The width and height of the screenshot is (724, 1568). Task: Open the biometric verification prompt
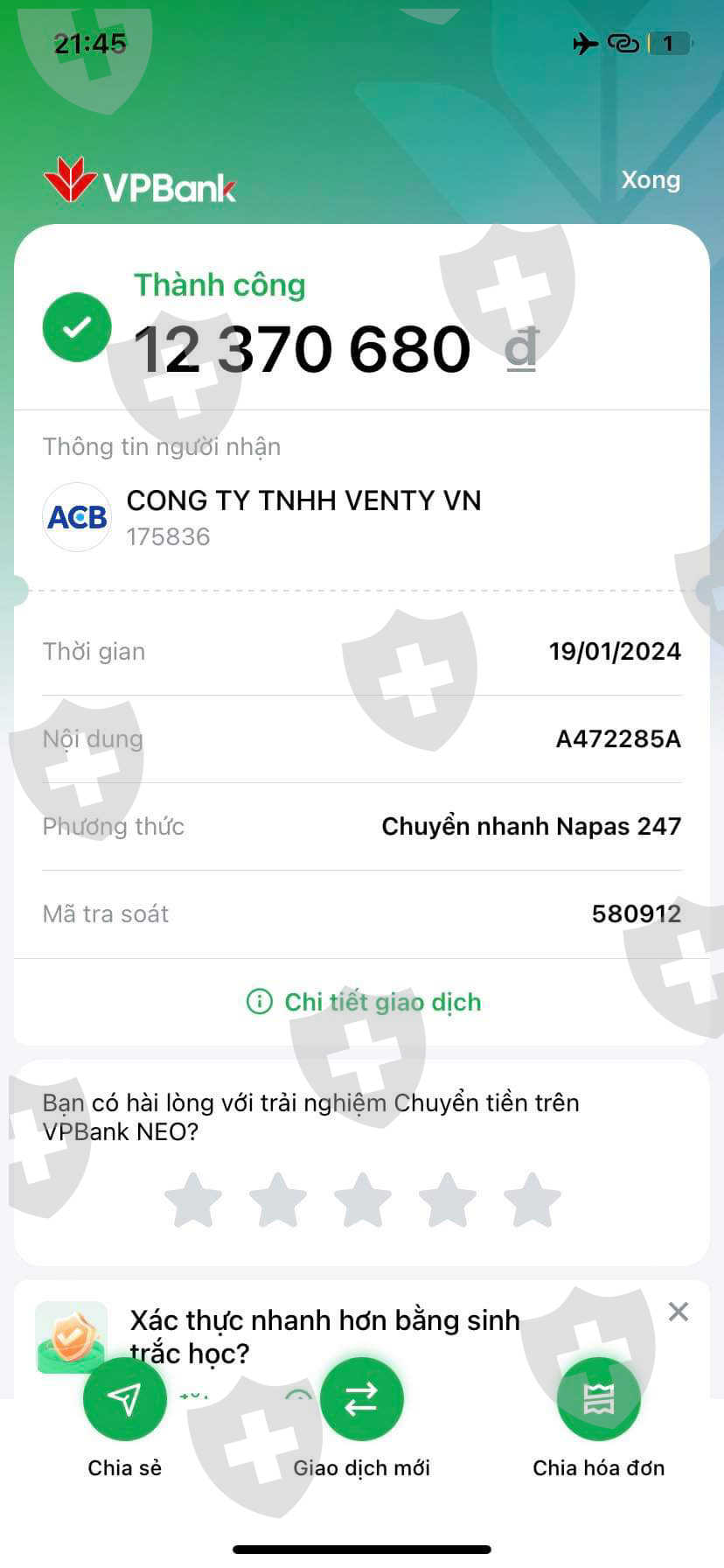tap(325, 1336)
